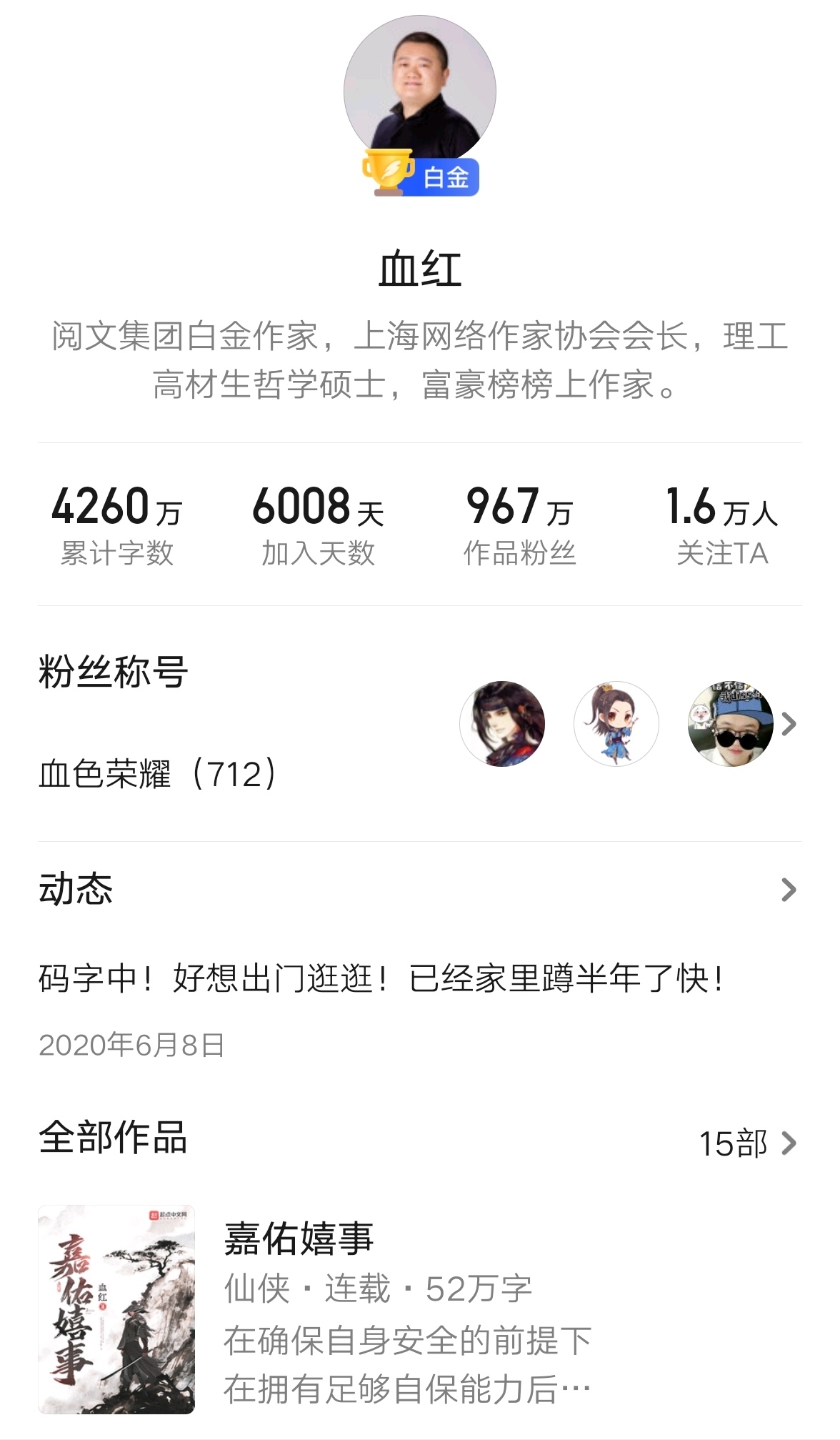Open the author's profile avatar
Screen dimensions: 840x1440
point(419,89)
